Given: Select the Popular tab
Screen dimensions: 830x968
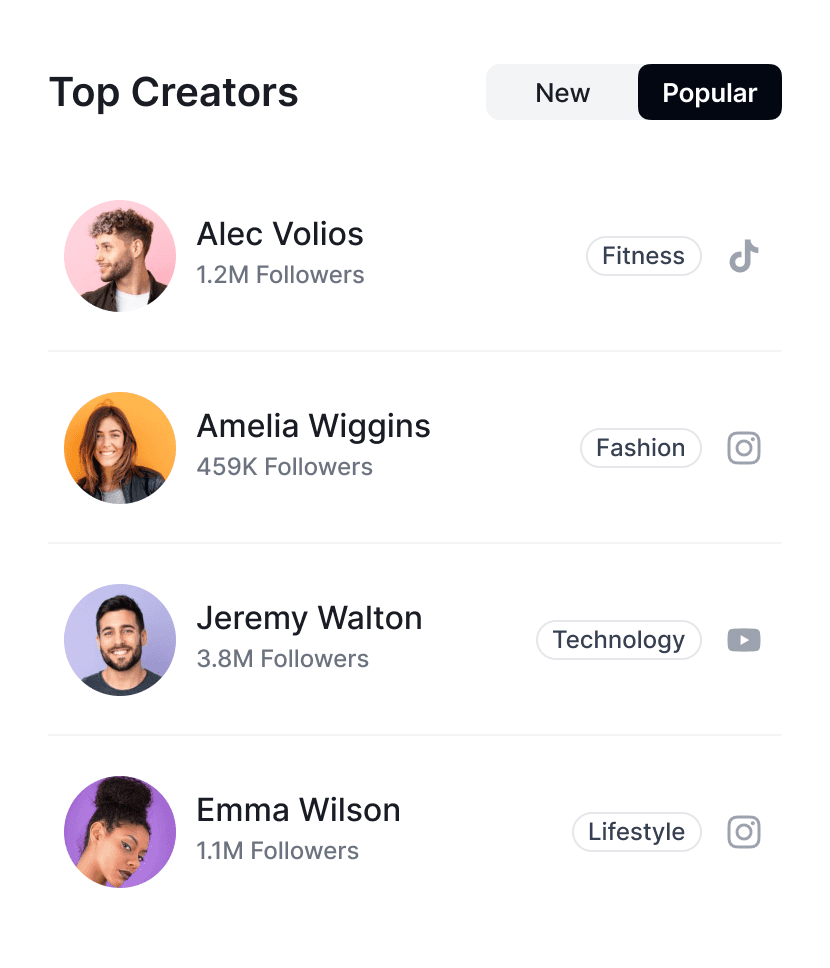Looking at the screenshot, I should (710, 92).
